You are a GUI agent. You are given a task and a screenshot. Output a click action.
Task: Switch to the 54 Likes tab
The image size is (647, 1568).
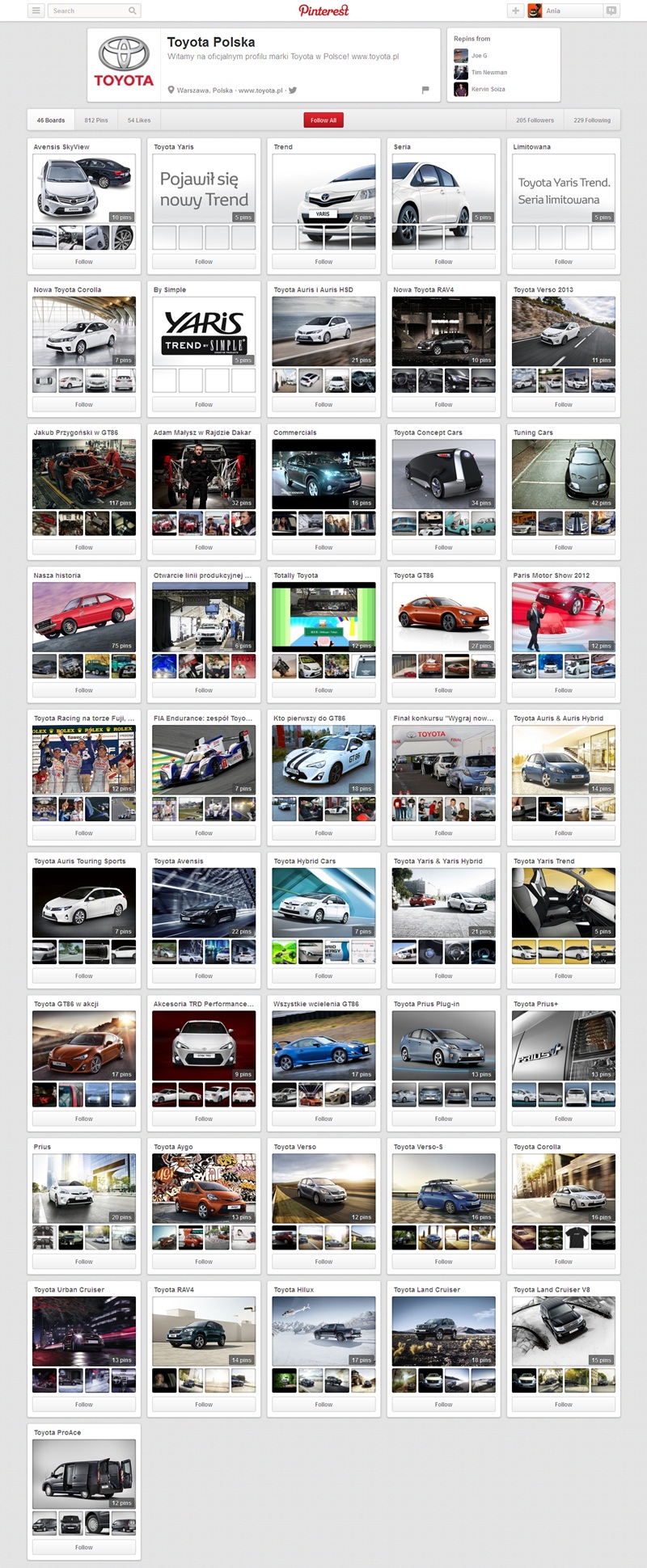(139, 120)
